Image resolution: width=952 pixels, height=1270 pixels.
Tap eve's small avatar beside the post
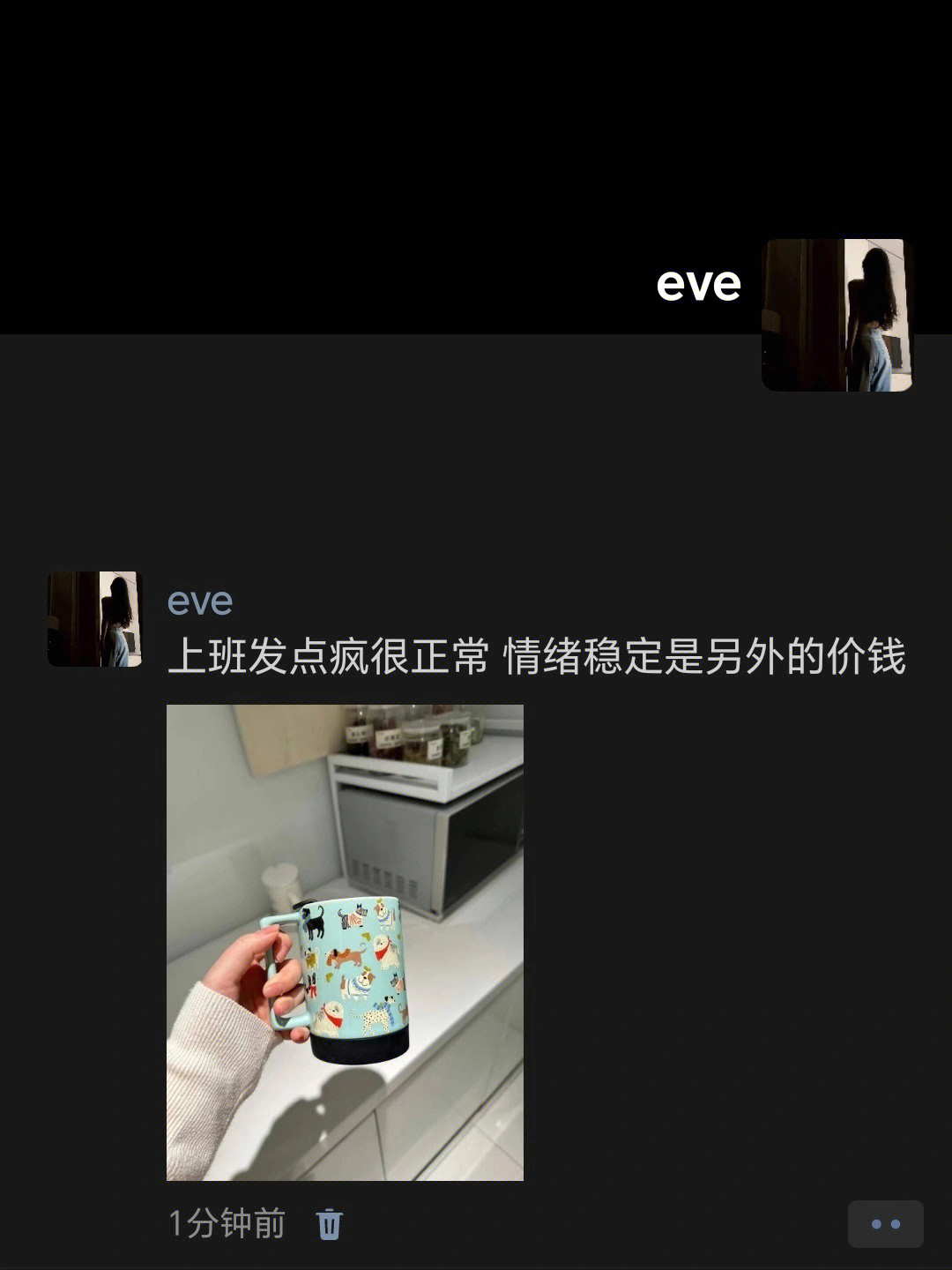point(94,619)
